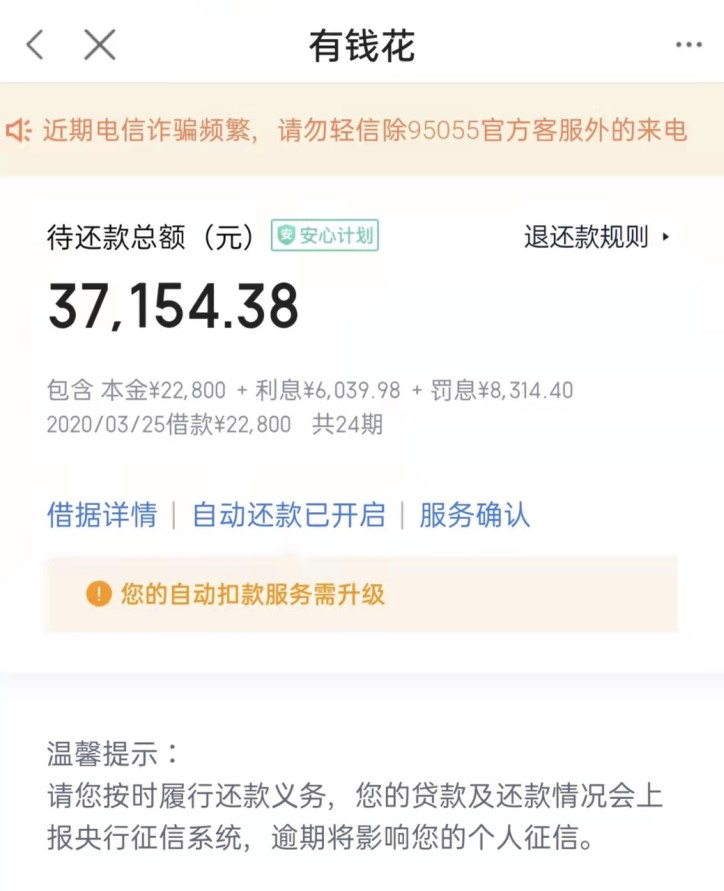
Task: Open the fraud warning notice banner
Action: 362,130
